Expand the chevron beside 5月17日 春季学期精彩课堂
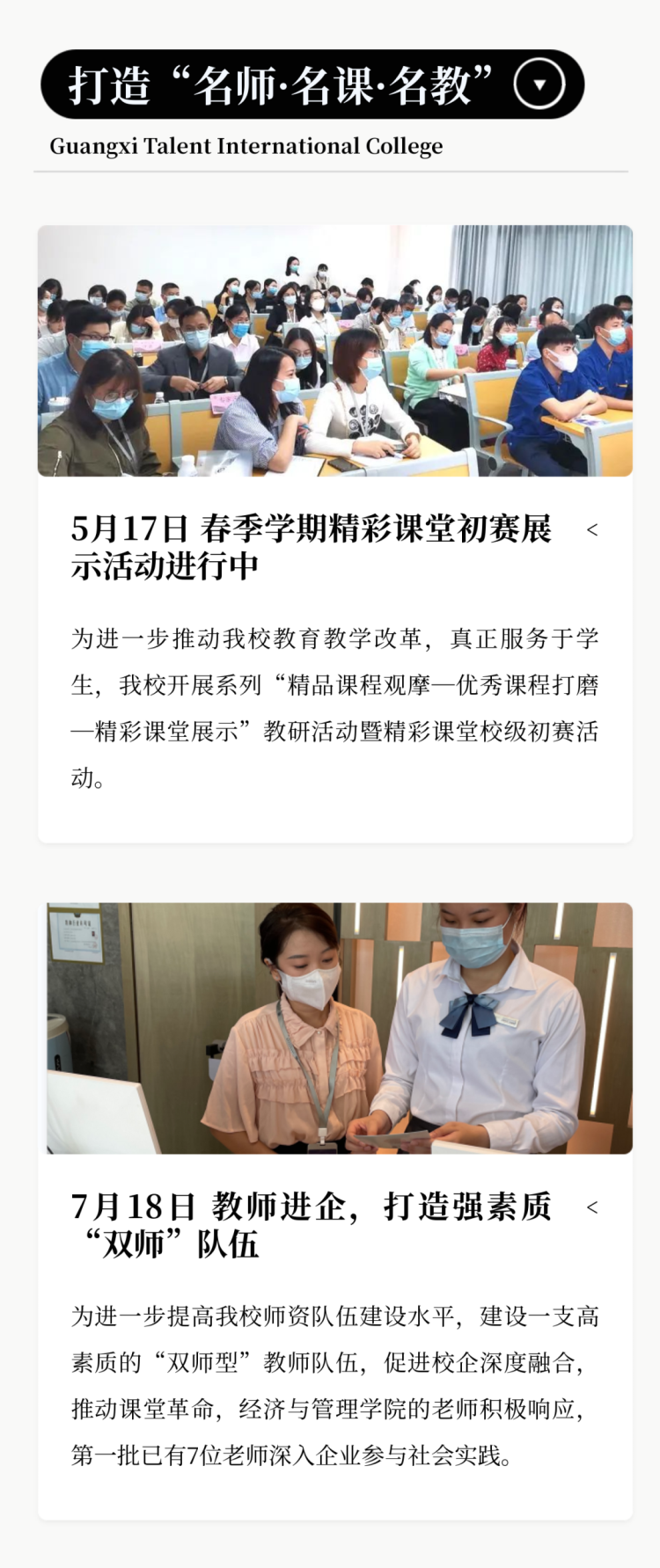 [x=592, y=529]
